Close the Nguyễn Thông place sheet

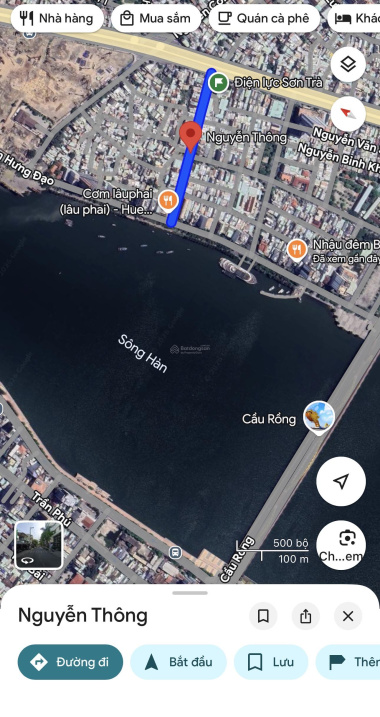coord(348,616)
